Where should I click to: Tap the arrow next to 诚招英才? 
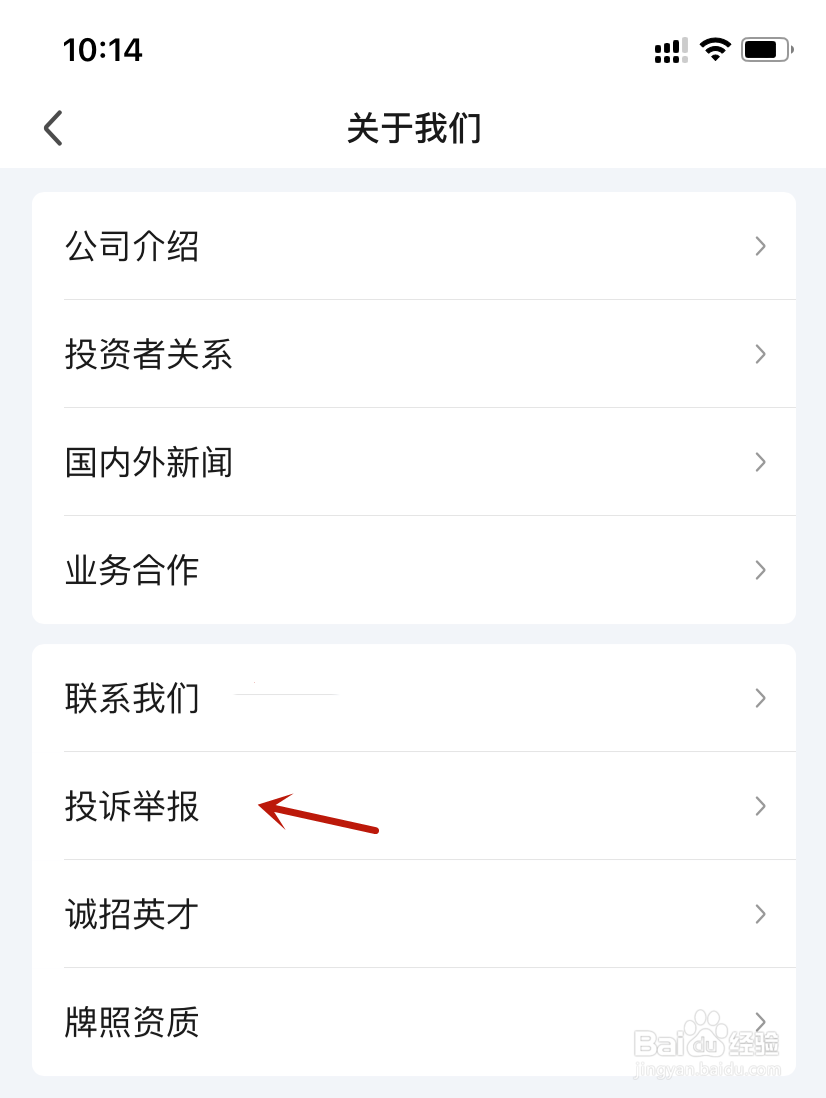click(760, 914)
